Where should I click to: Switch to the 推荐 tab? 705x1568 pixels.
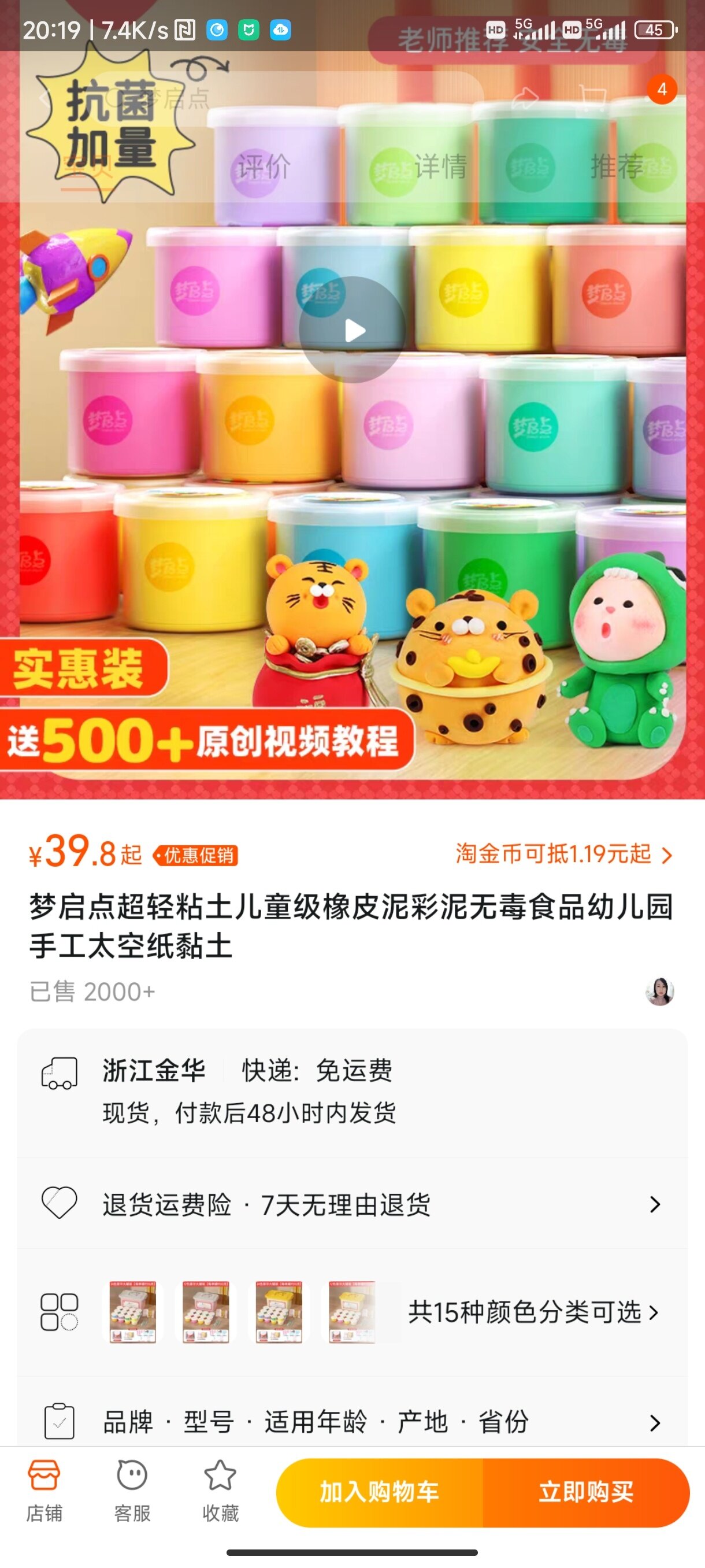point(616,166)
